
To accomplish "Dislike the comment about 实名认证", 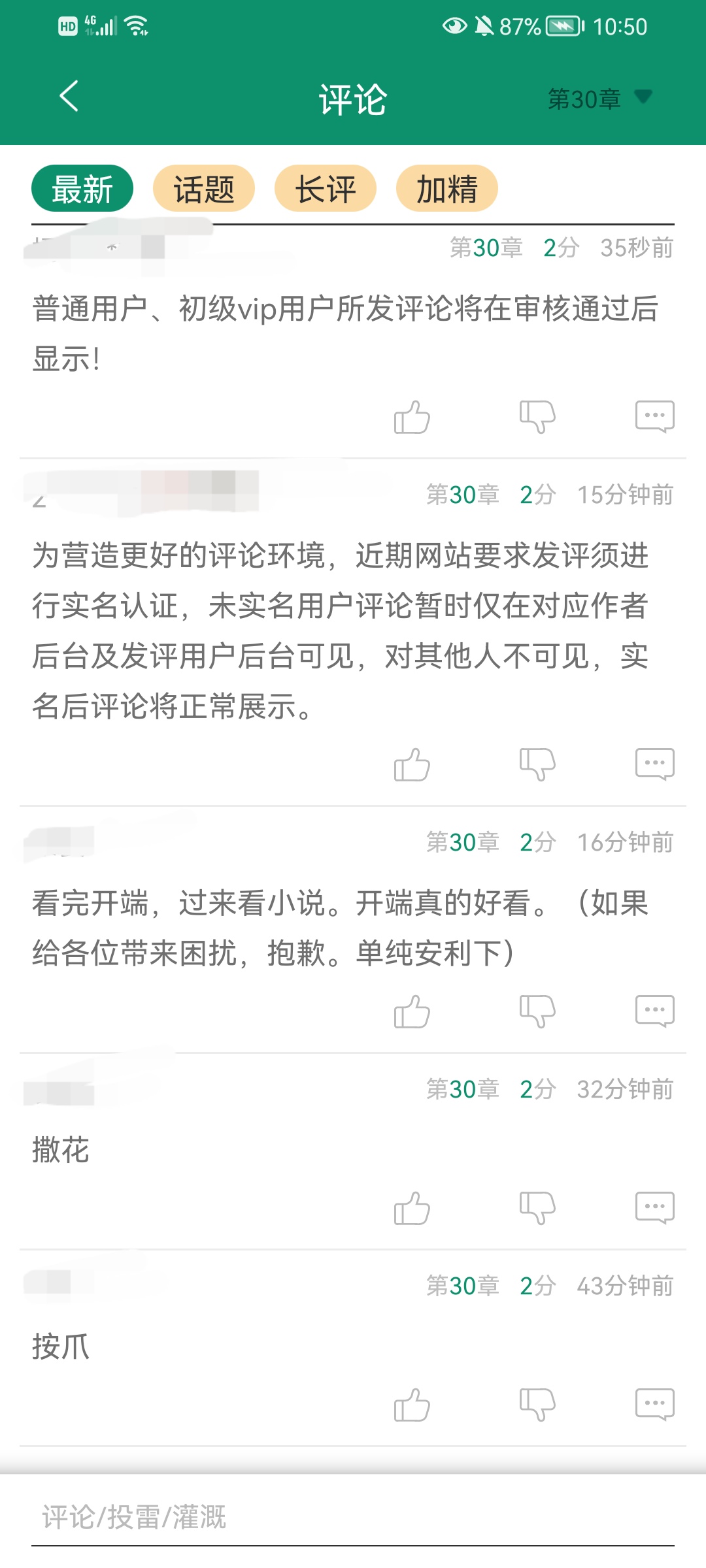I will click(537, 764).
